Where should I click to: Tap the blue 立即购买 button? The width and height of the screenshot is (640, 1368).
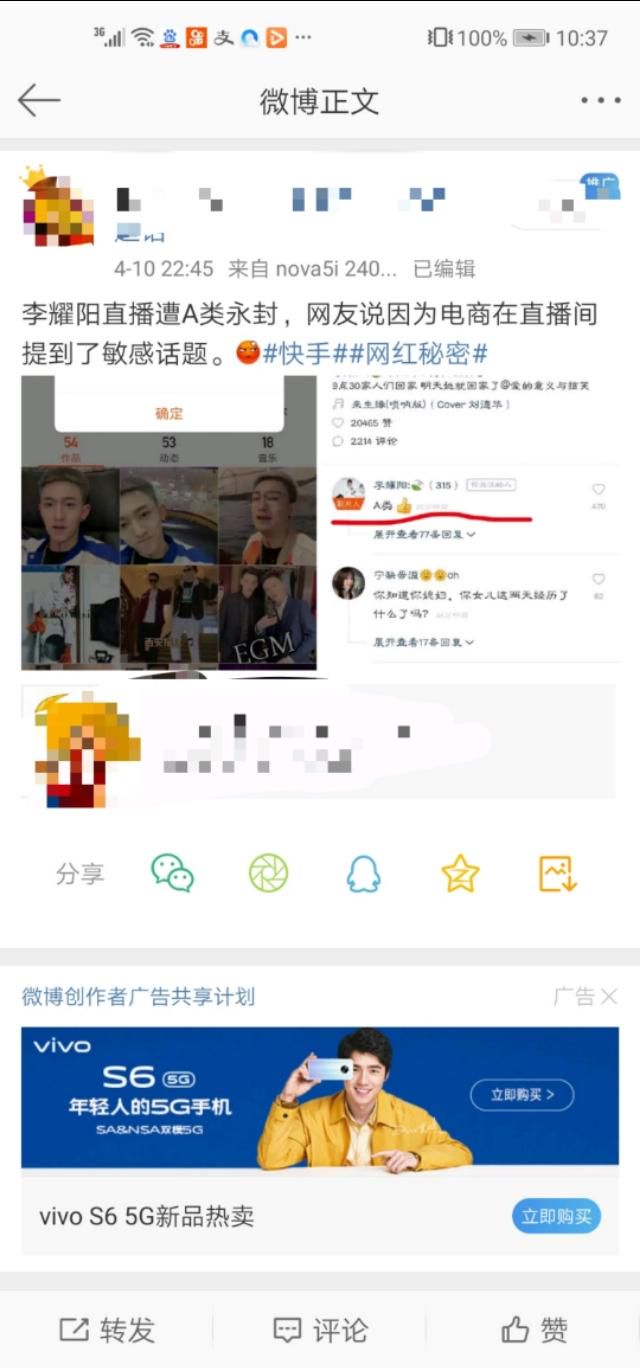coord(557,1217)
